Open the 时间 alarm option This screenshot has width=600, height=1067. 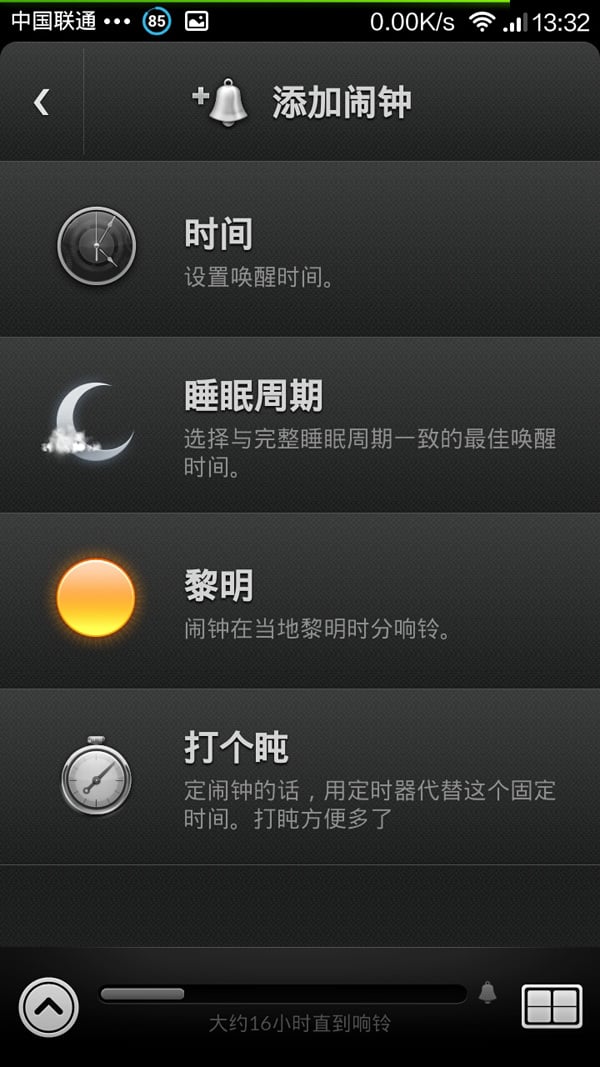pos(300,249)
